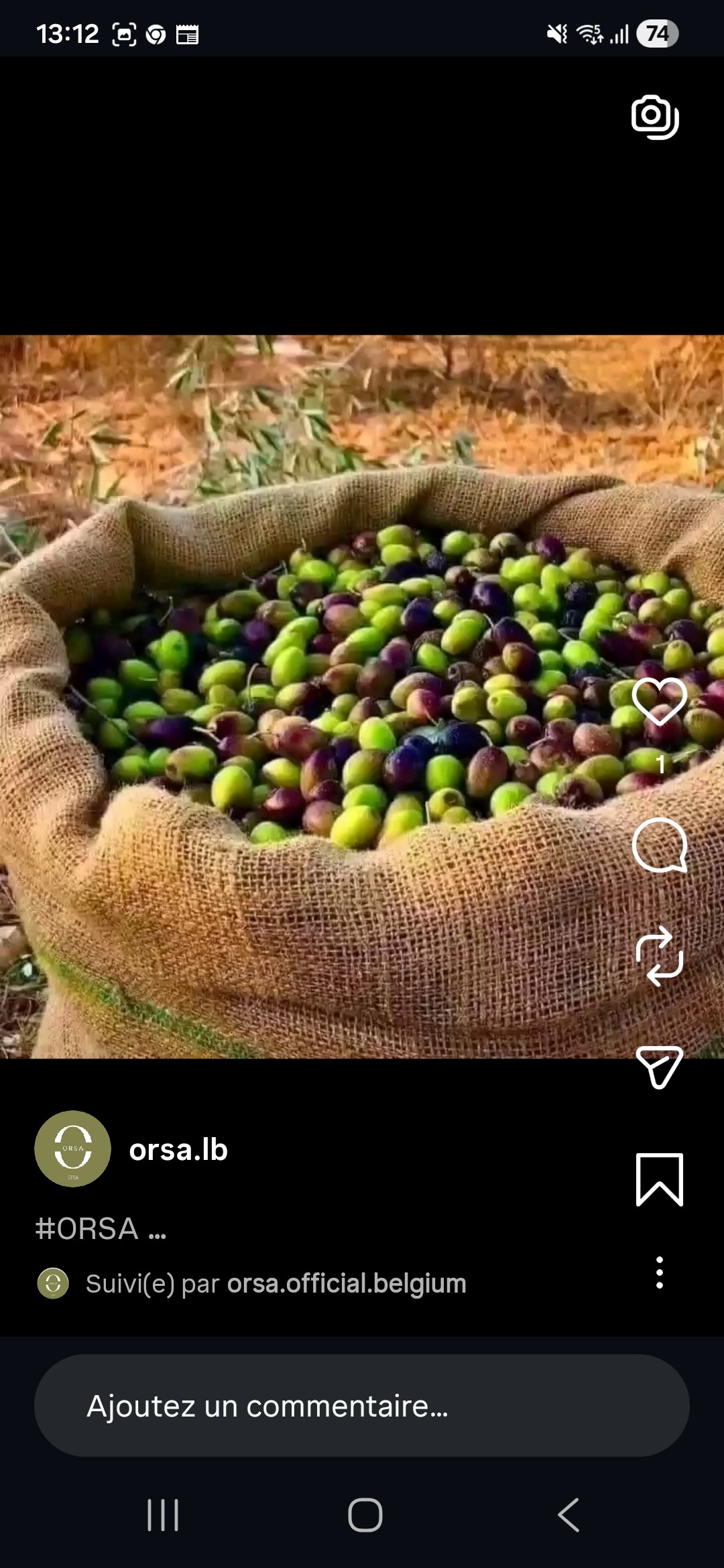Expand the #ORSA caption
Viewport: 724px width, 1568px height.
pyautogui.click(x=101, y=1229)
